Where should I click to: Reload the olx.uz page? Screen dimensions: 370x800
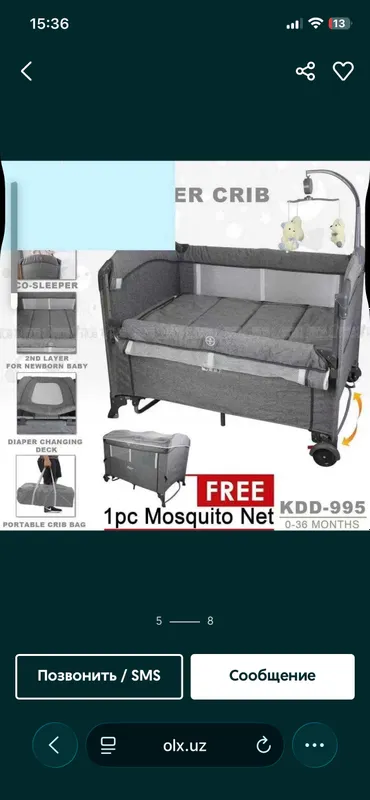coord(263,745)
